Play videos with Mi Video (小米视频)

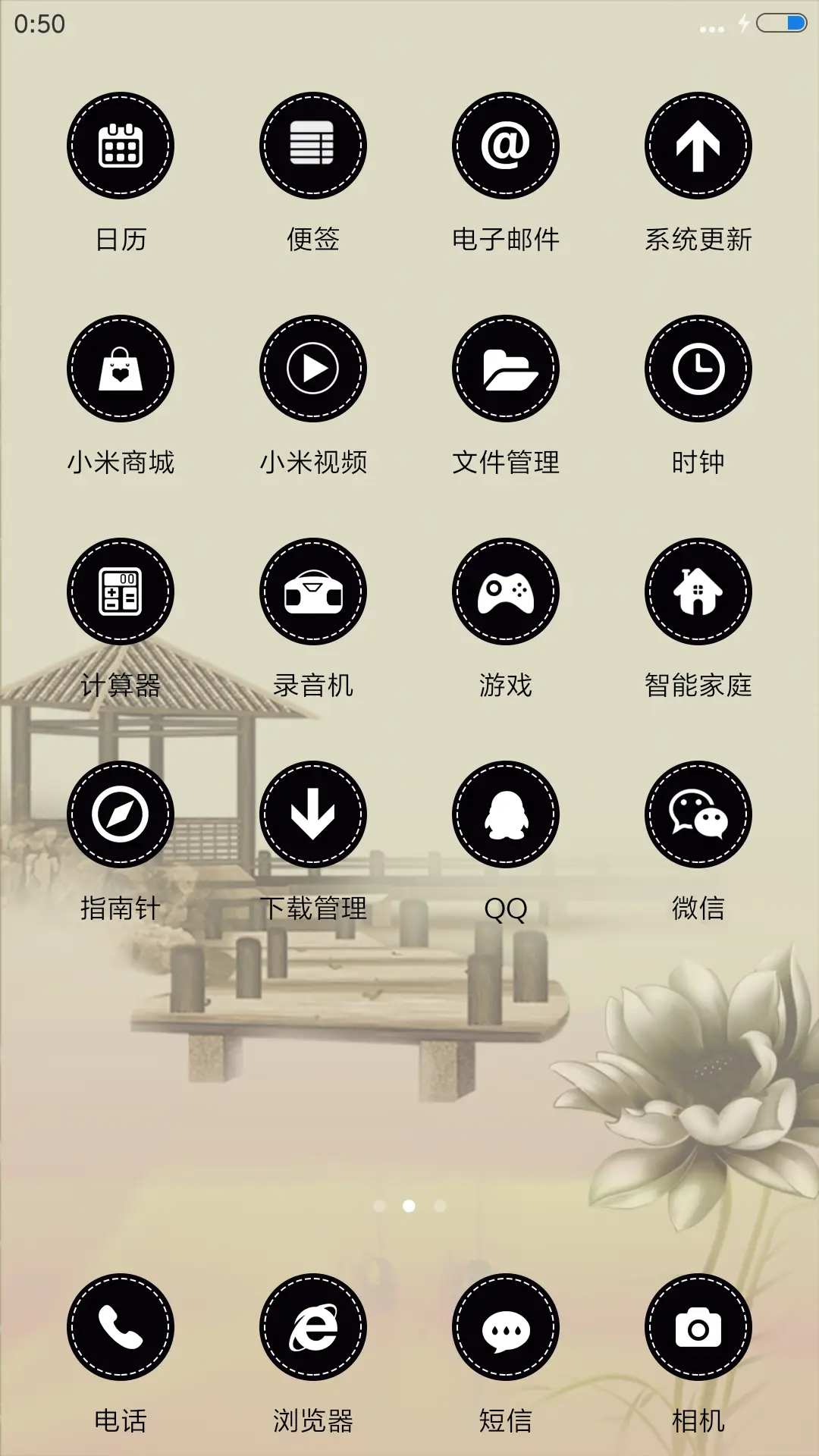click(x=312, y=369)
